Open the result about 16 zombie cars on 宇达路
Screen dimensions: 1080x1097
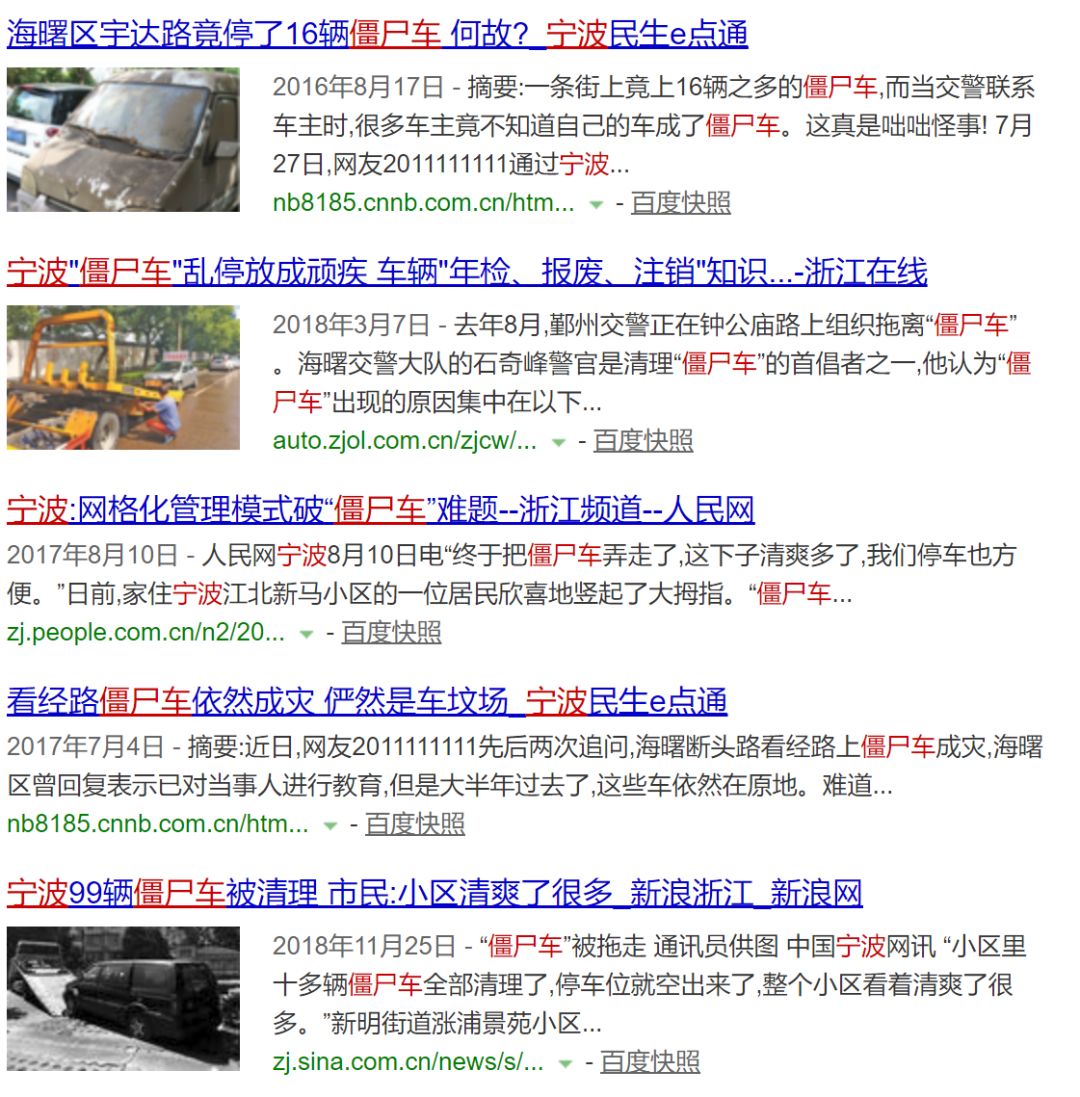coord(377,35)
